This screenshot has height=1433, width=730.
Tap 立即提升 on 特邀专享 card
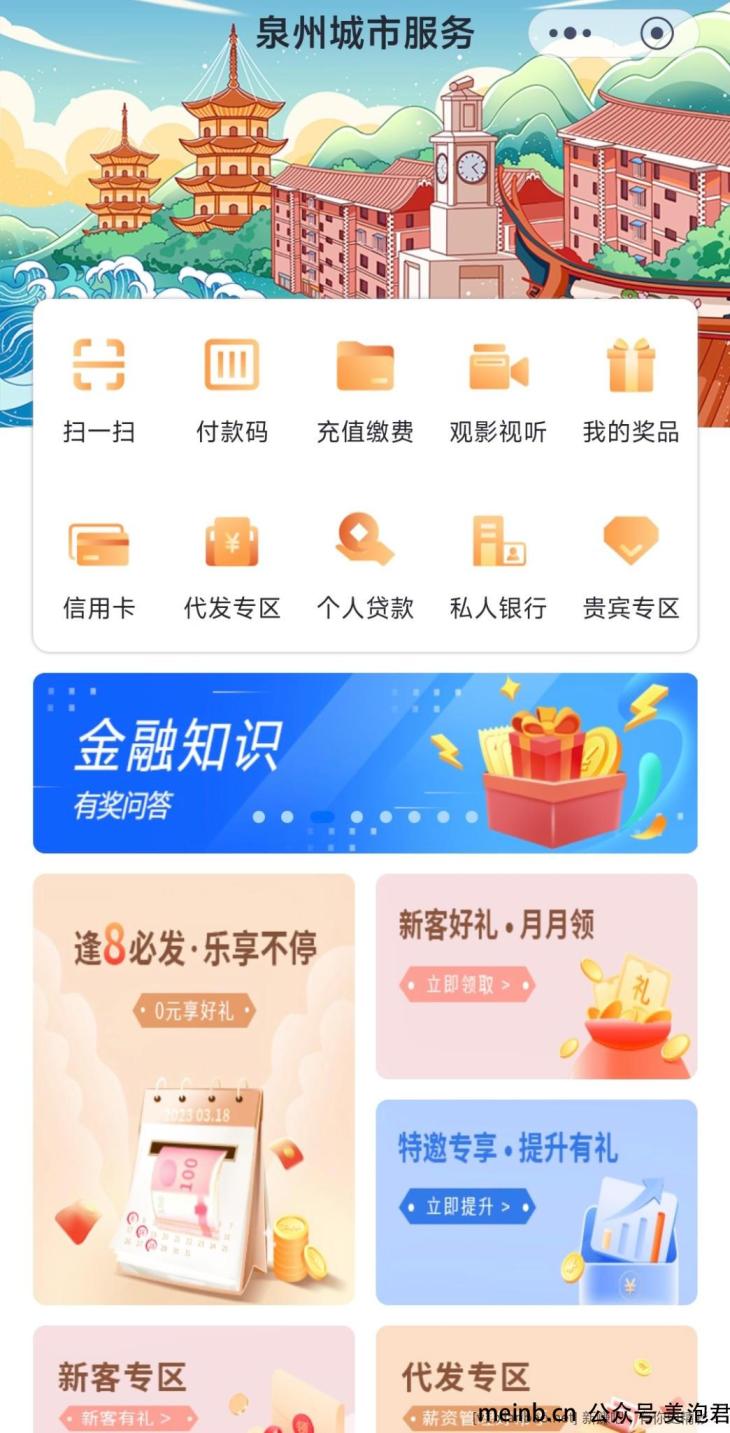point(468,1207)
